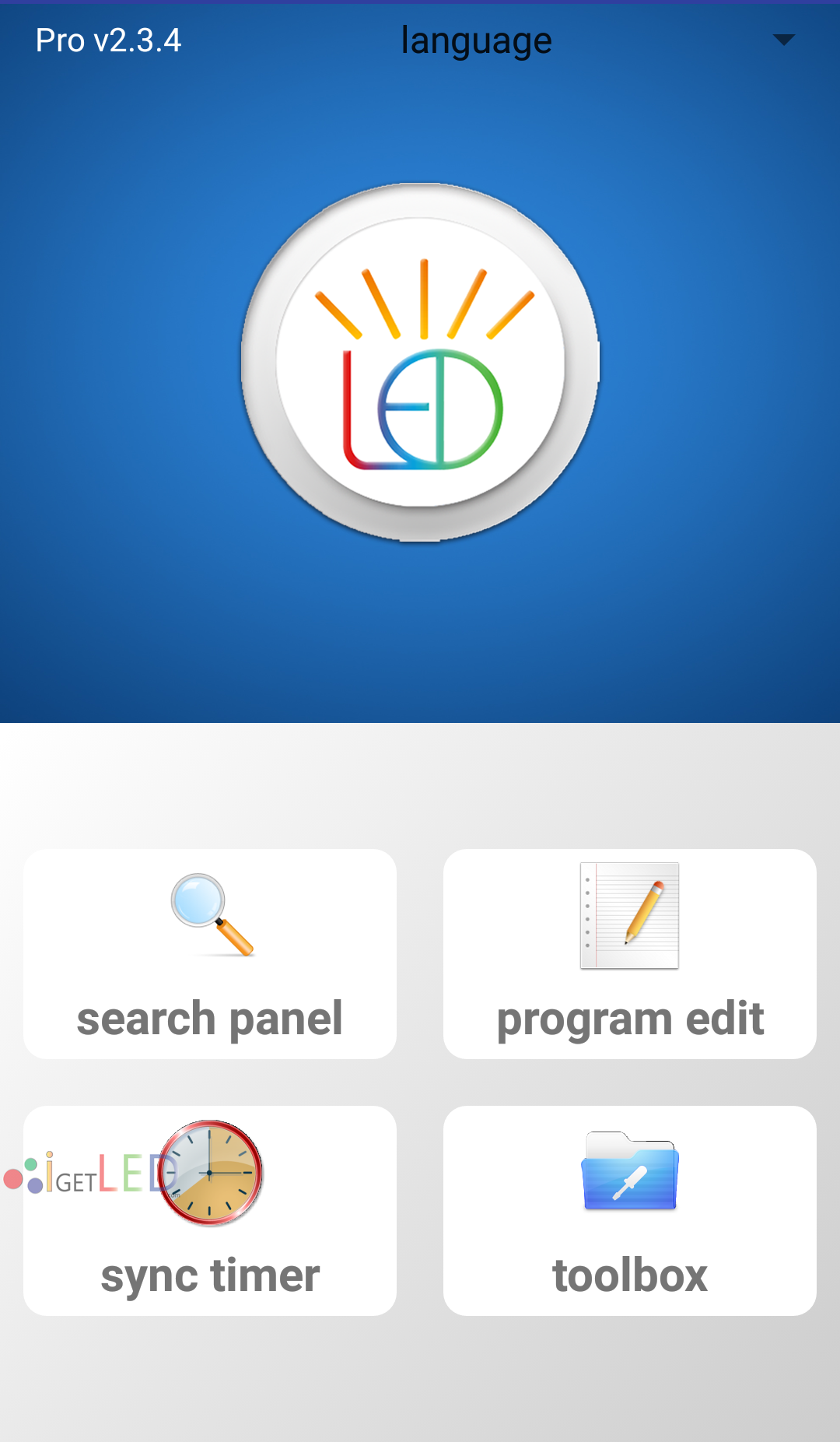Image resolution: width=840 pixels, height=1442 pixels.
Task: Open the toolbox
Action: point(630,1211)
